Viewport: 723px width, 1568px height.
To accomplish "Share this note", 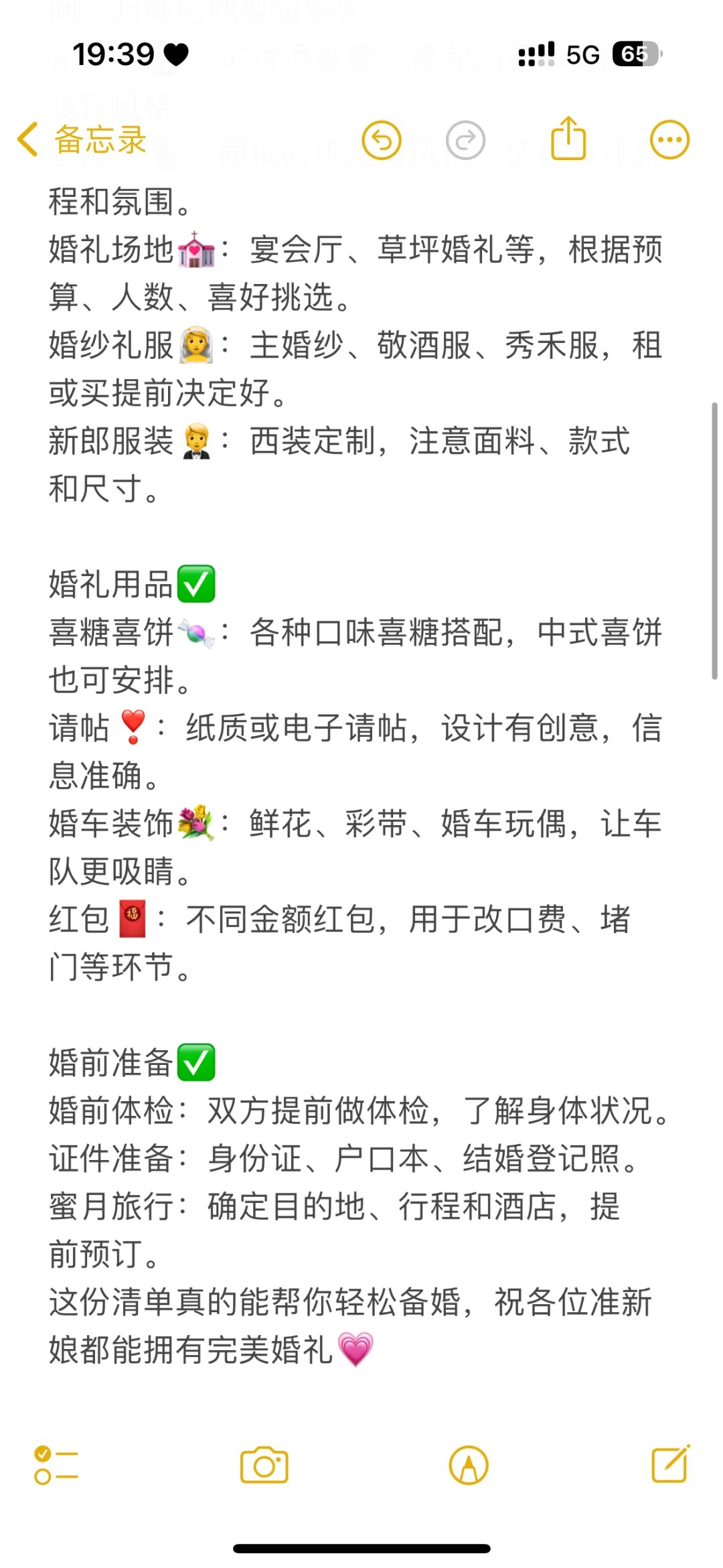I will (x=568, y=138).
